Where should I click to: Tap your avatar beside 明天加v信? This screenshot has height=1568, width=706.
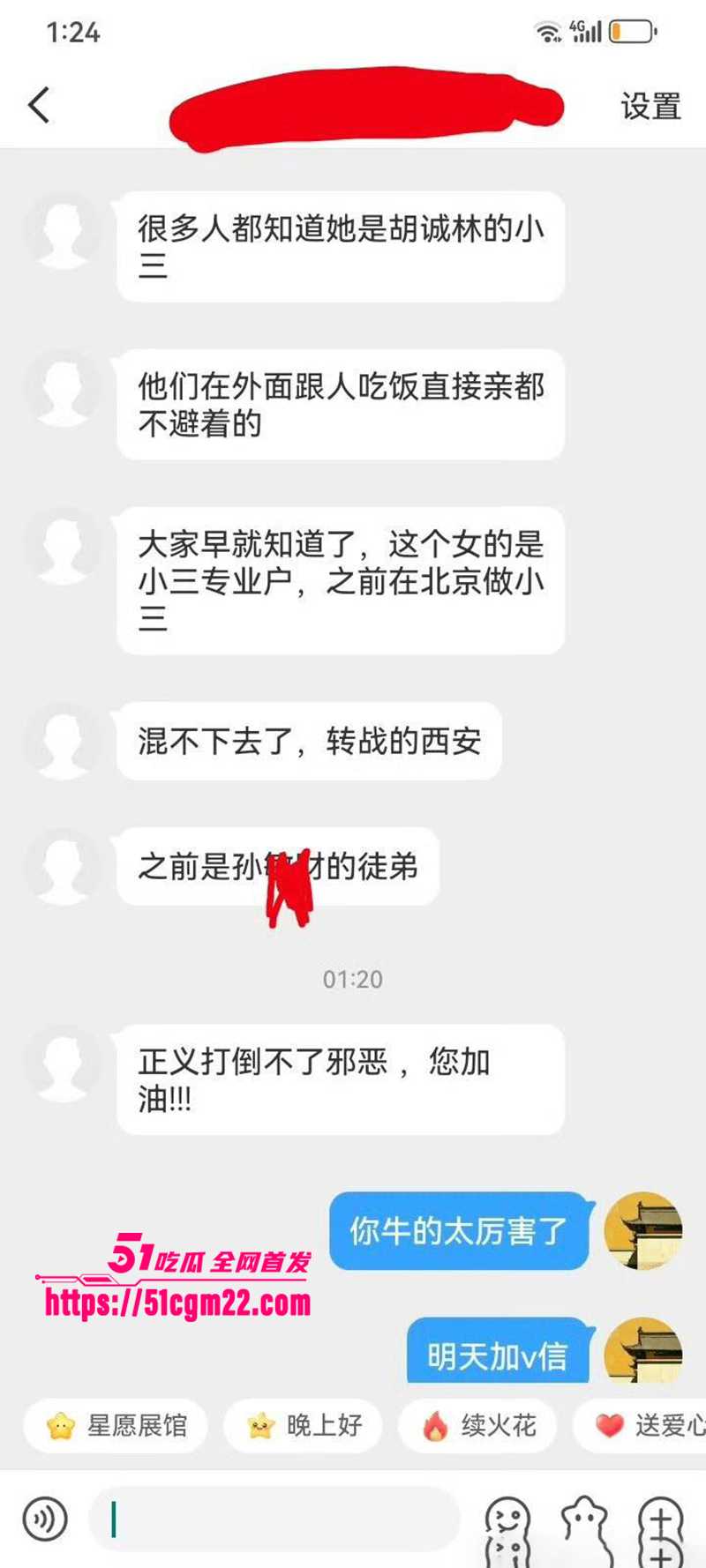[642, 1354]
